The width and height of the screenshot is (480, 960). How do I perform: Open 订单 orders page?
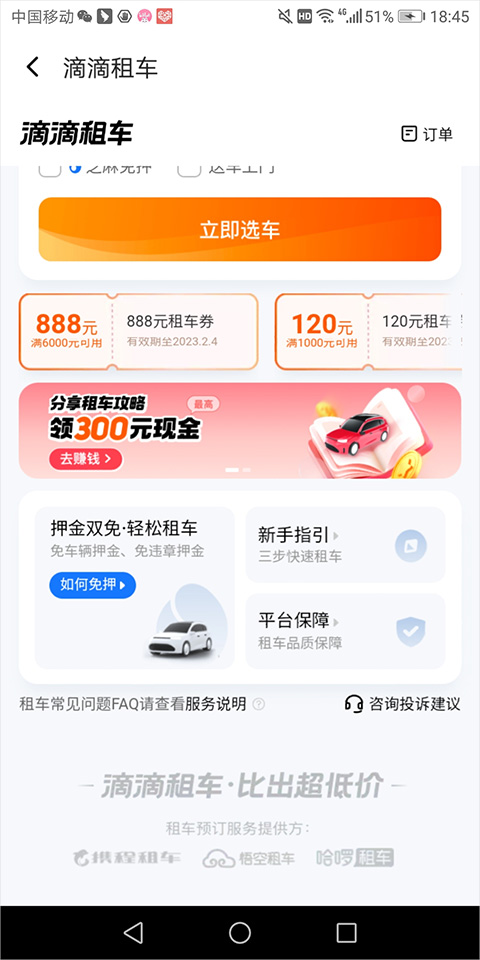click(427, 134)
